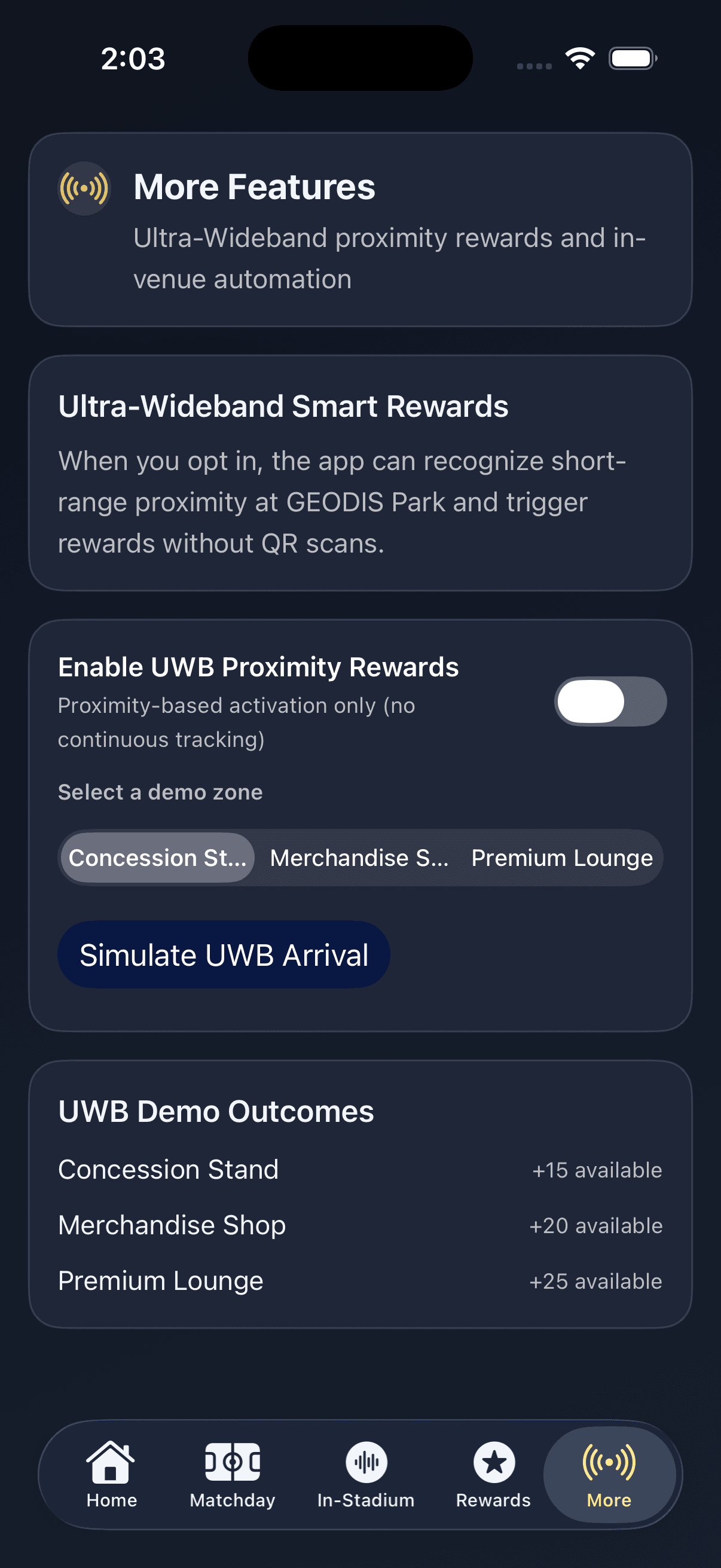The height and width of the screenshot is (1568, 721).
Task: Go to the Home tab
Action: (x=111, y=1474)
